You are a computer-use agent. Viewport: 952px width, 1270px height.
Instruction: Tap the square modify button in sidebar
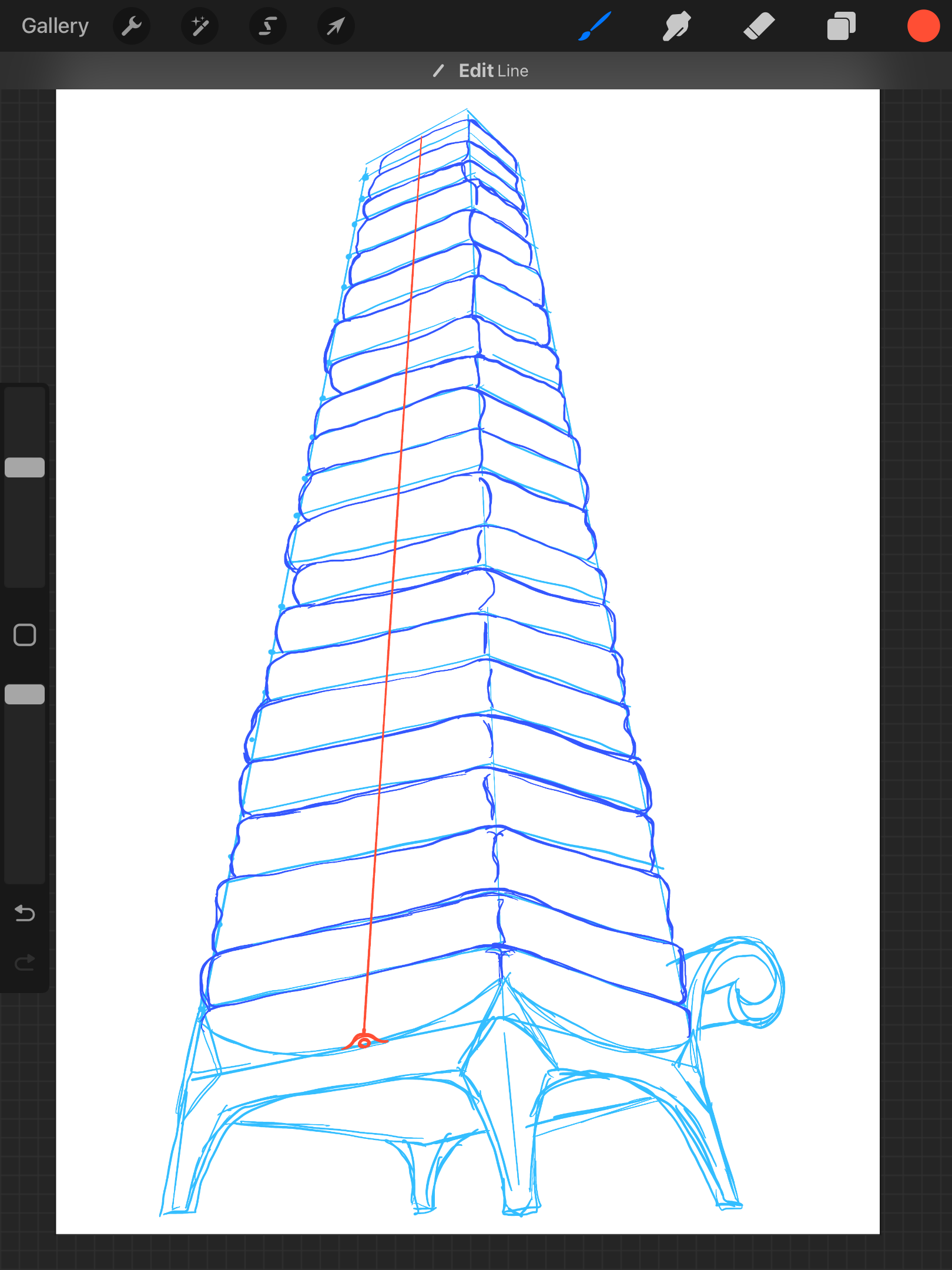click(25, 635)
